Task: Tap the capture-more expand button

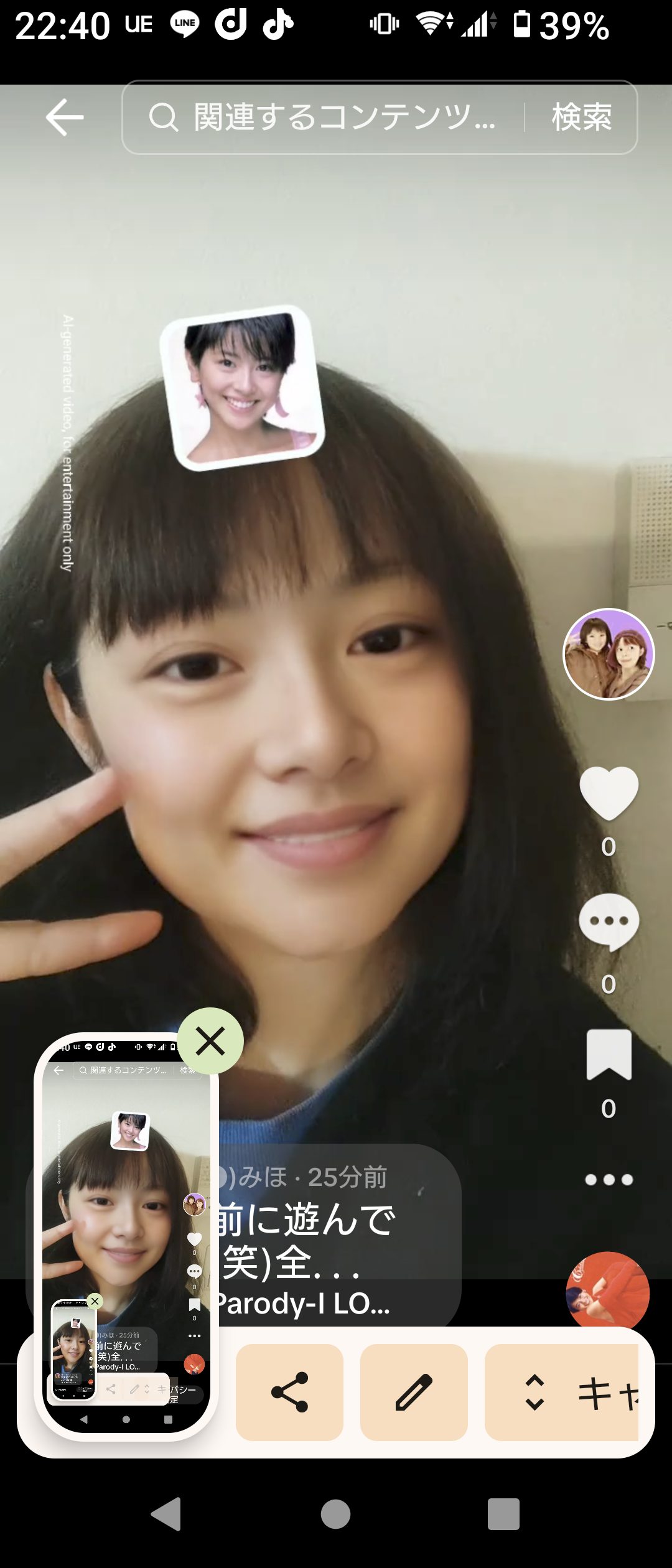Action: point(561,1392)
